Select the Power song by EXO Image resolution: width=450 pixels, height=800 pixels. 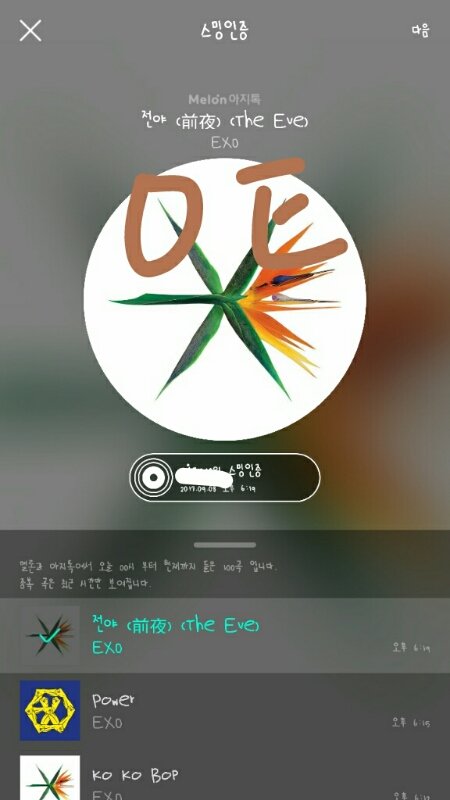click(225, 710)
